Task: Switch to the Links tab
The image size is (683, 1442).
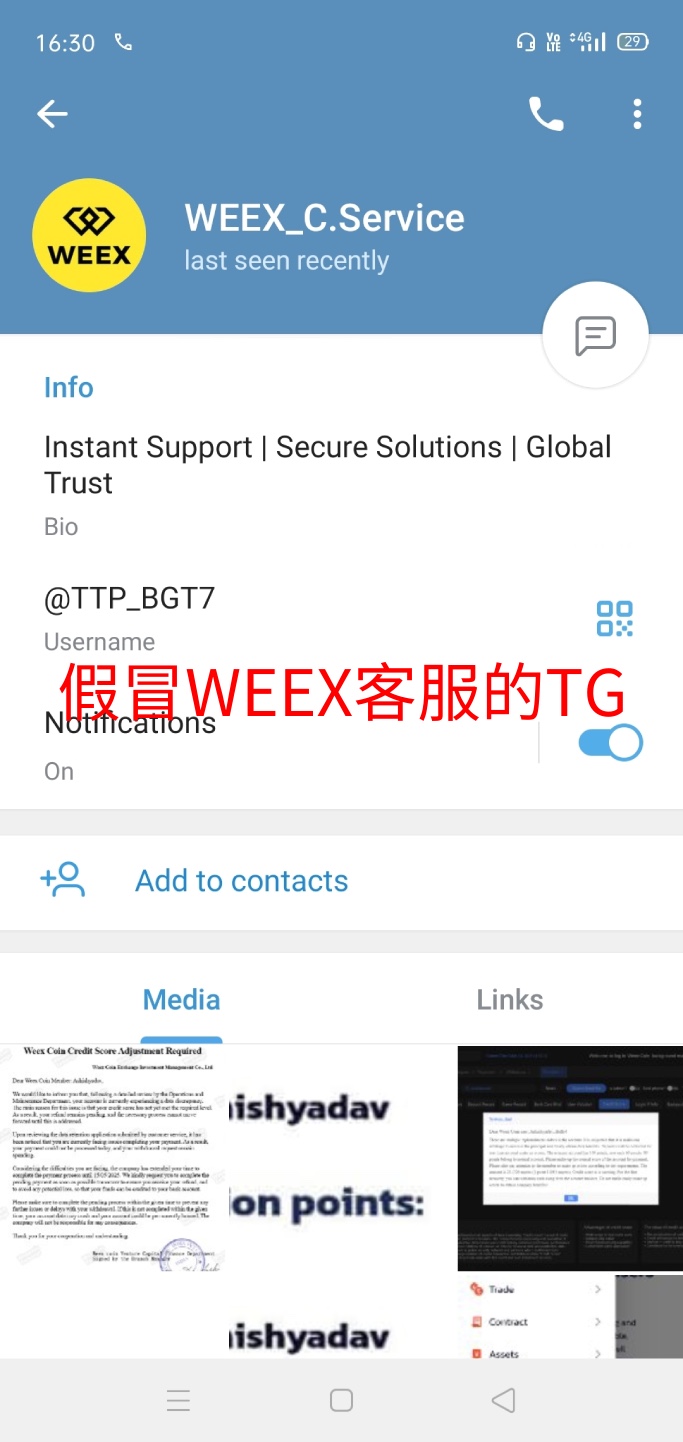Action: [509, 999]
